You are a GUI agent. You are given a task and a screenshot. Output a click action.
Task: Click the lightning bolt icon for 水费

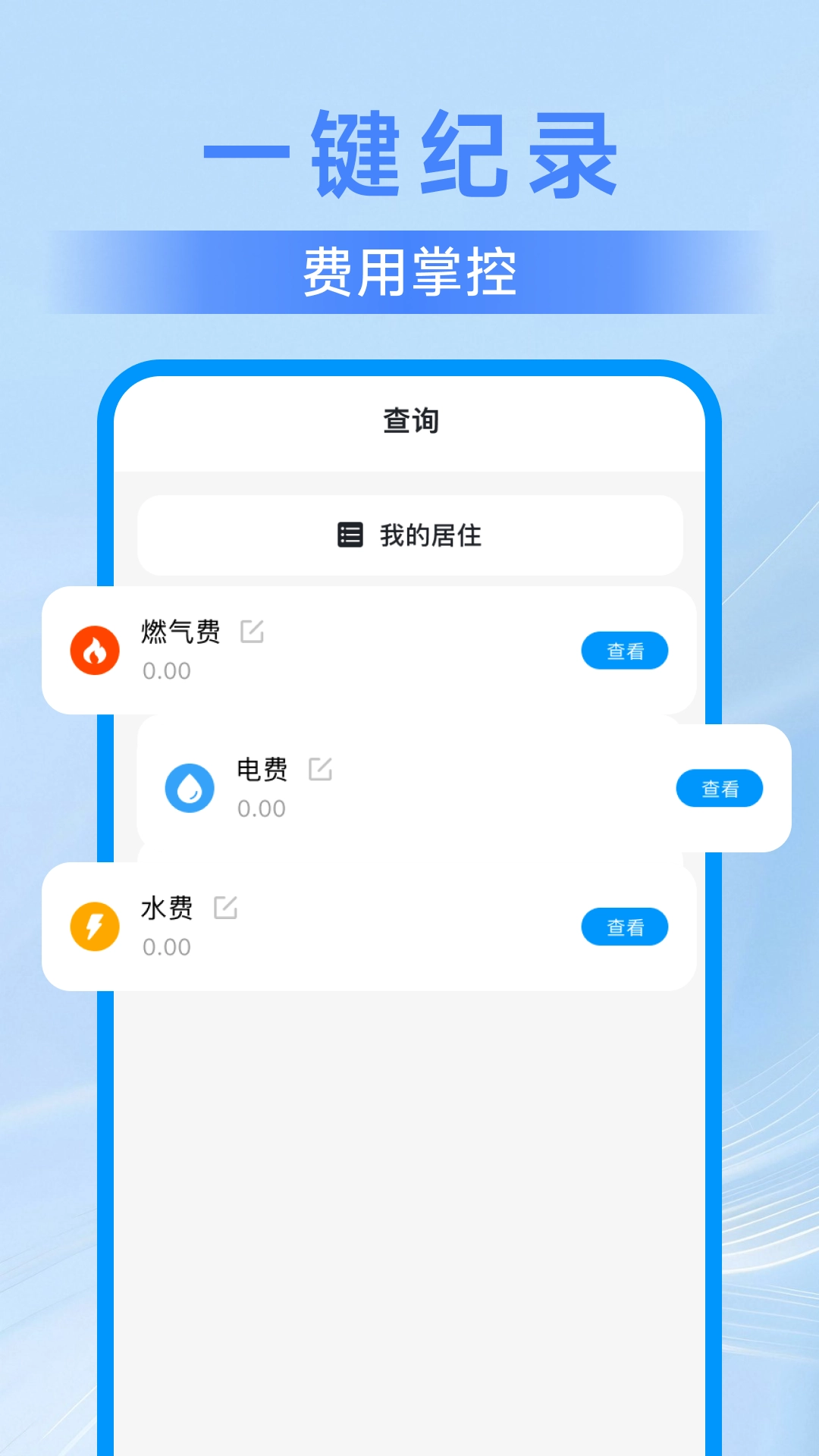(93, 927)
